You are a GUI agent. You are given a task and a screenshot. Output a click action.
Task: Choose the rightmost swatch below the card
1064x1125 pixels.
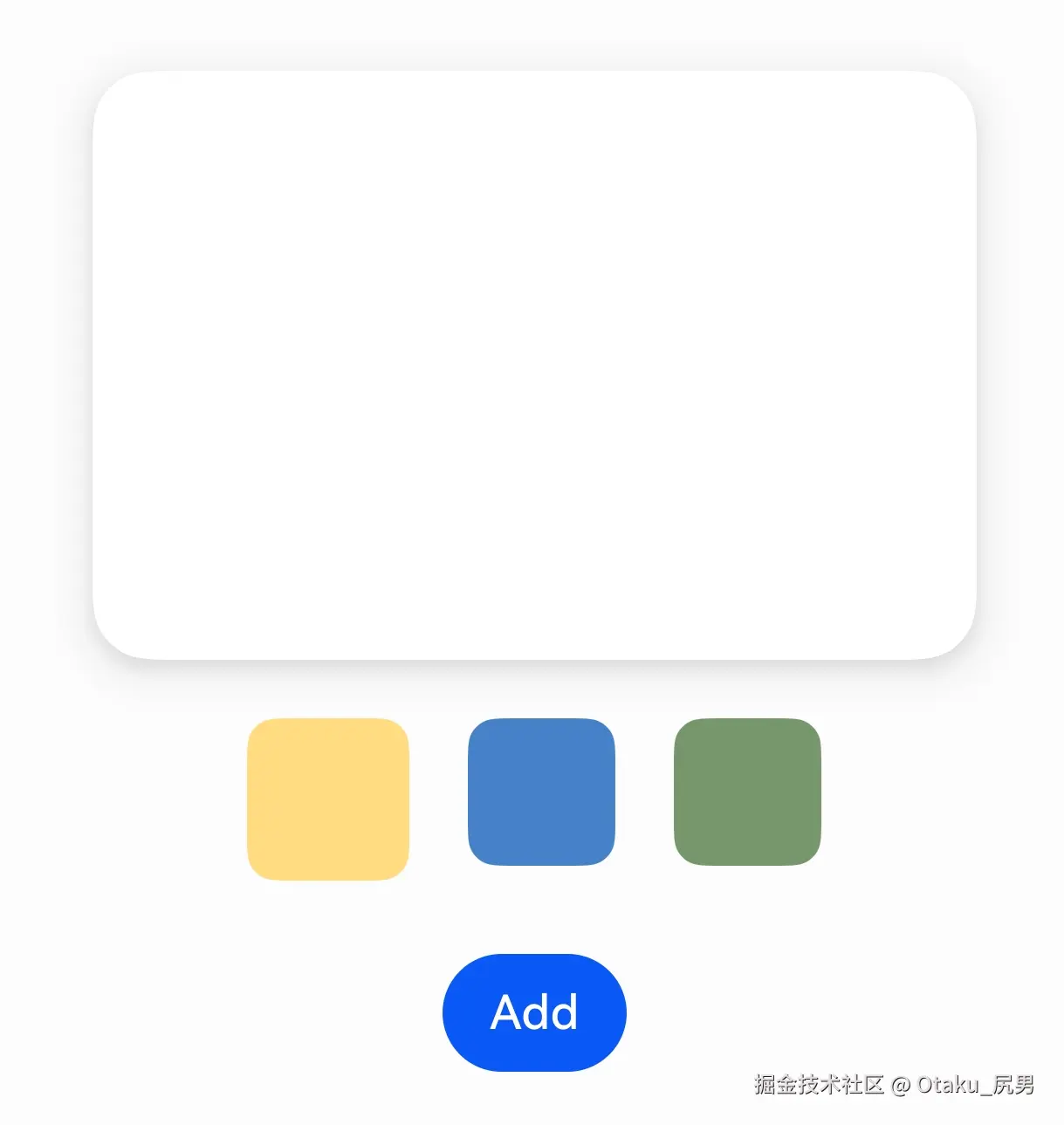click(x=748, y=792)
